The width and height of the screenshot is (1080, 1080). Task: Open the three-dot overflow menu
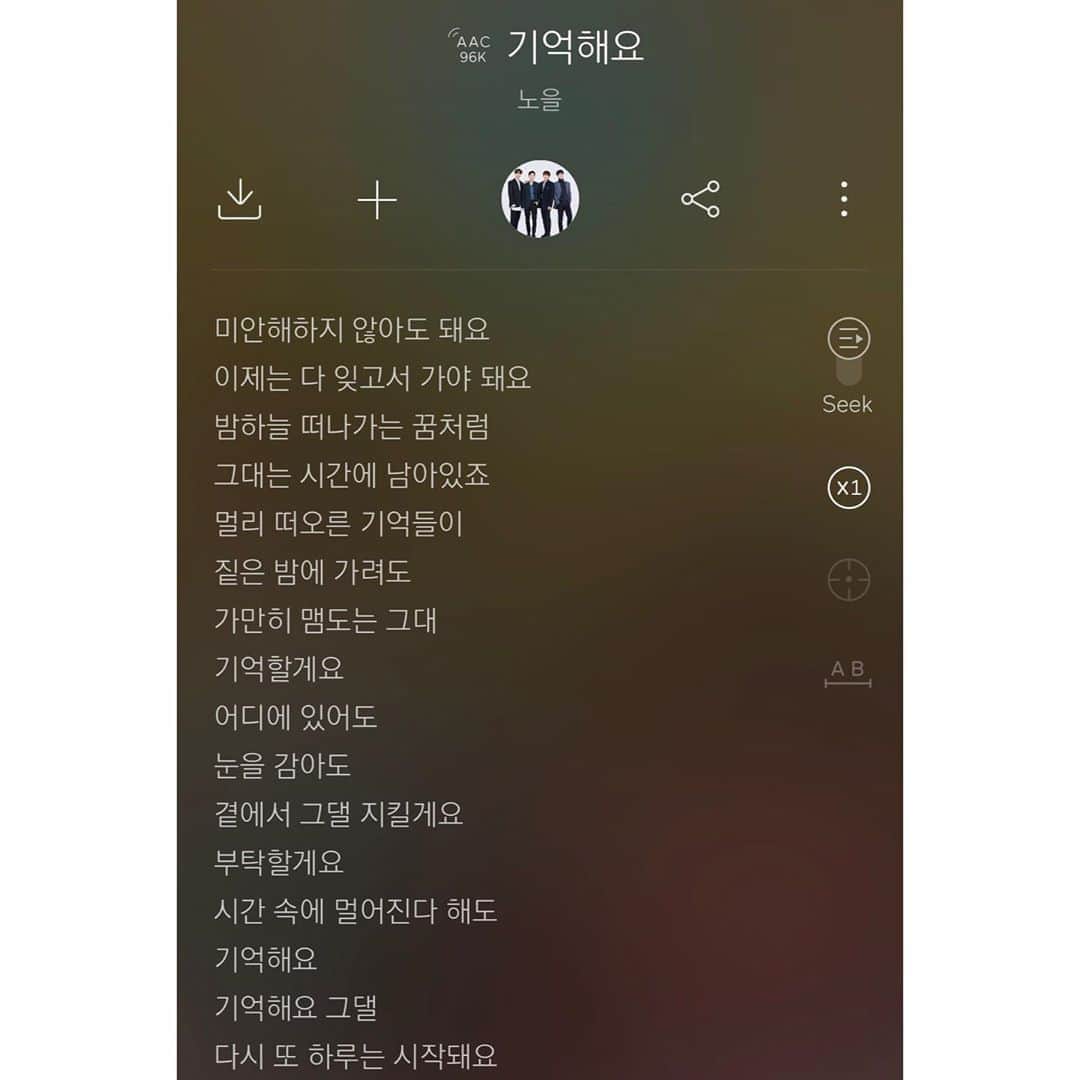tap(844, 199)
